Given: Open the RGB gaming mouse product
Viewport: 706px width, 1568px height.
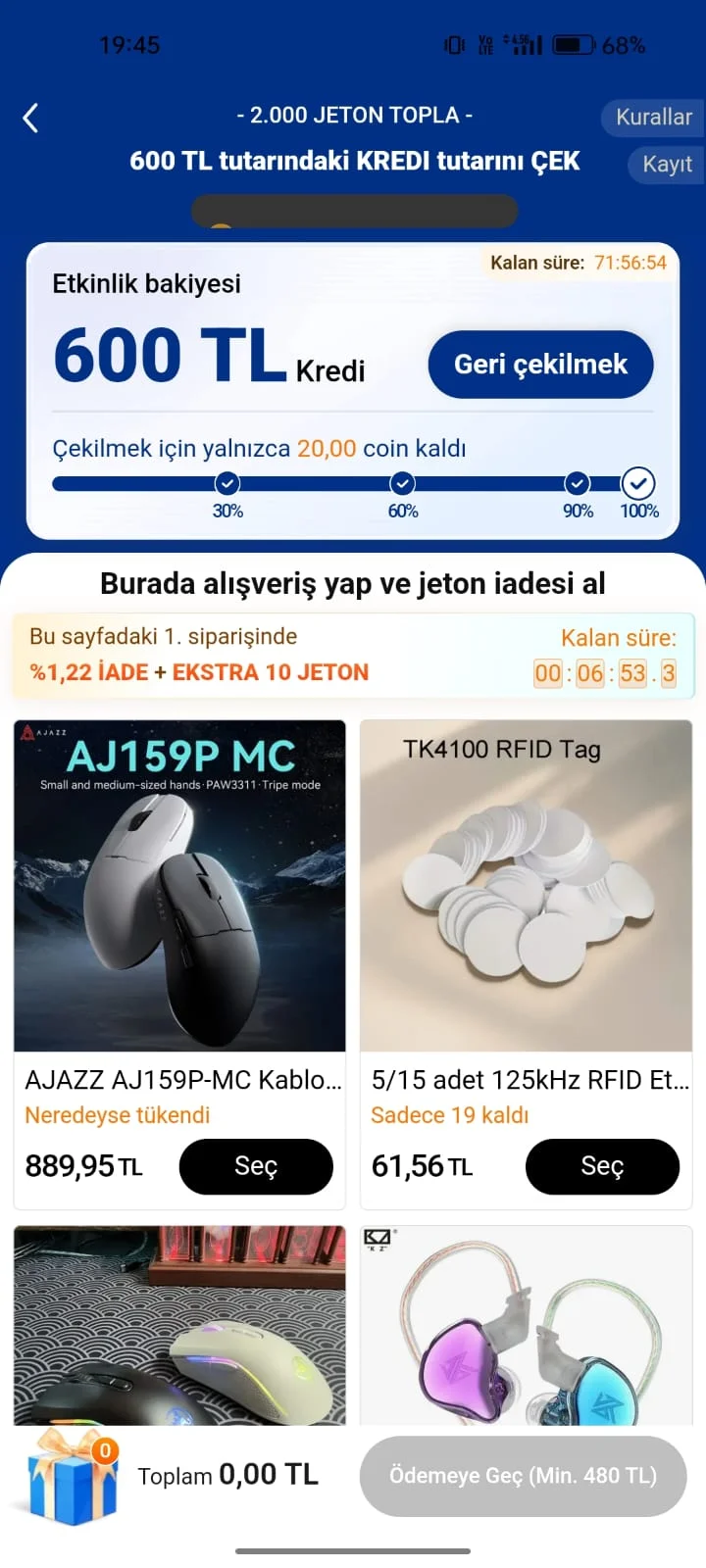Looking at the screenshot, I should [179, 1325].
